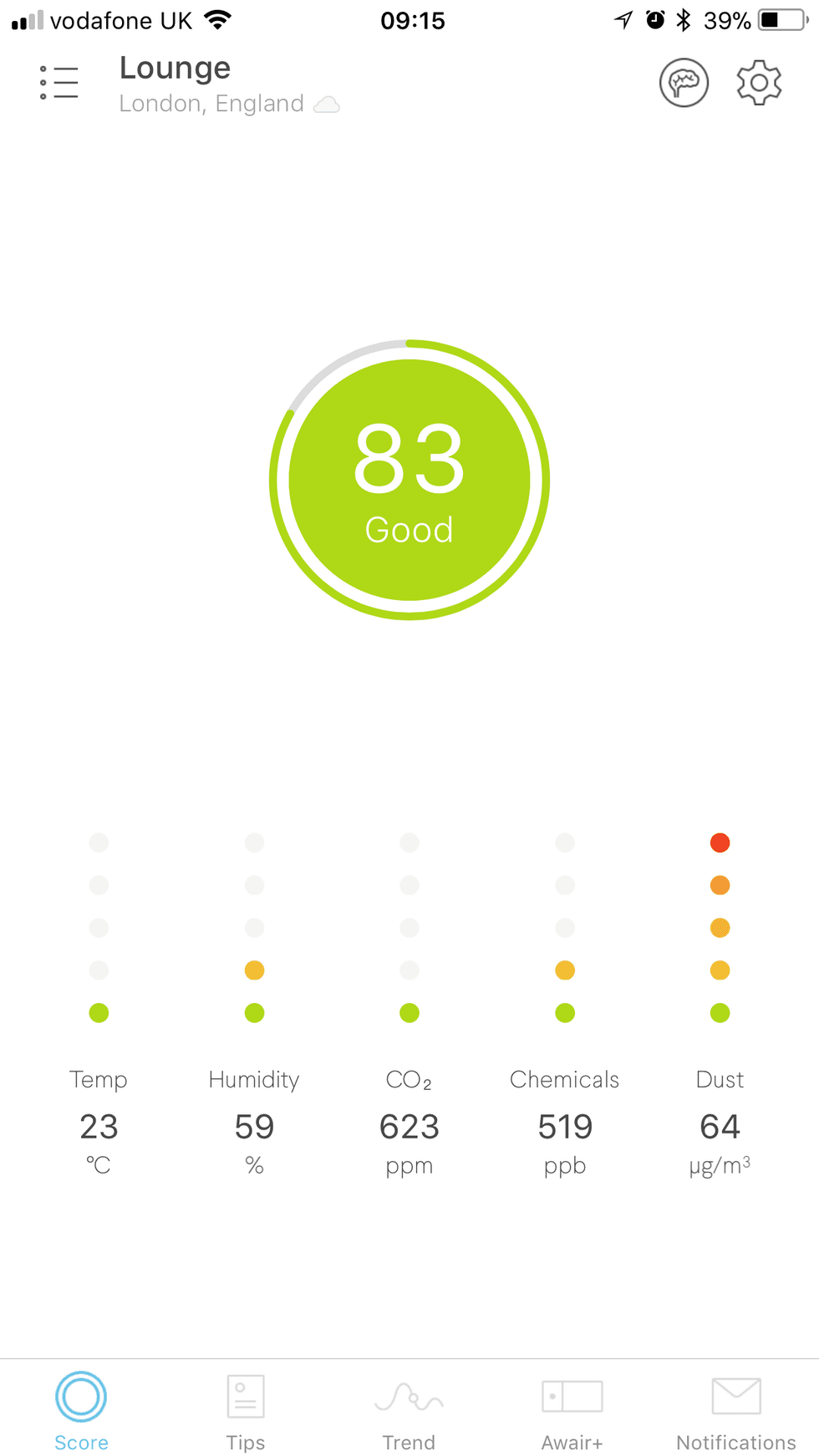Show the Notifications tab
The width and height of the screenshot is (819, 1456).
coord(736,1410)
